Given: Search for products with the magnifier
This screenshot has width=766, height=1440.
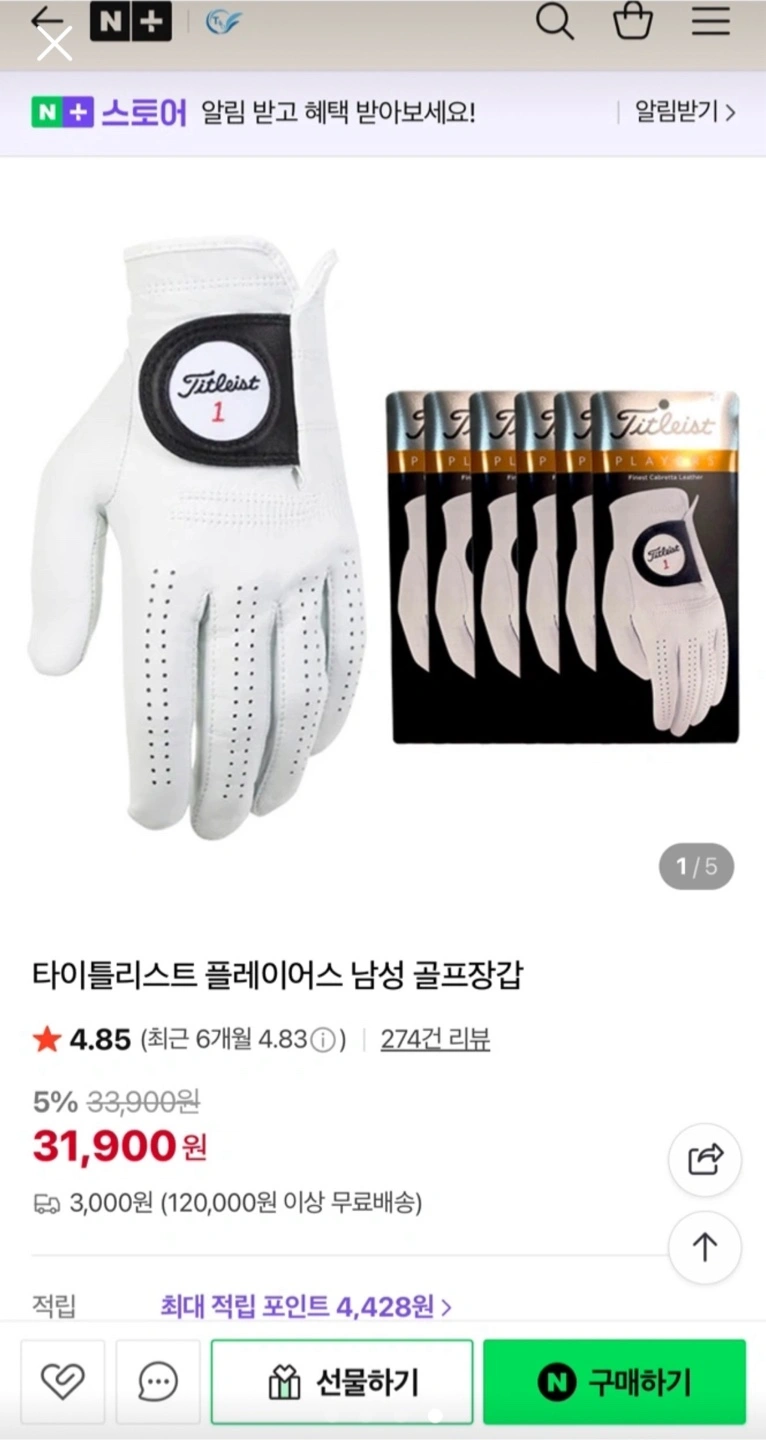Looking at the screenshot, I should point(554,21).
